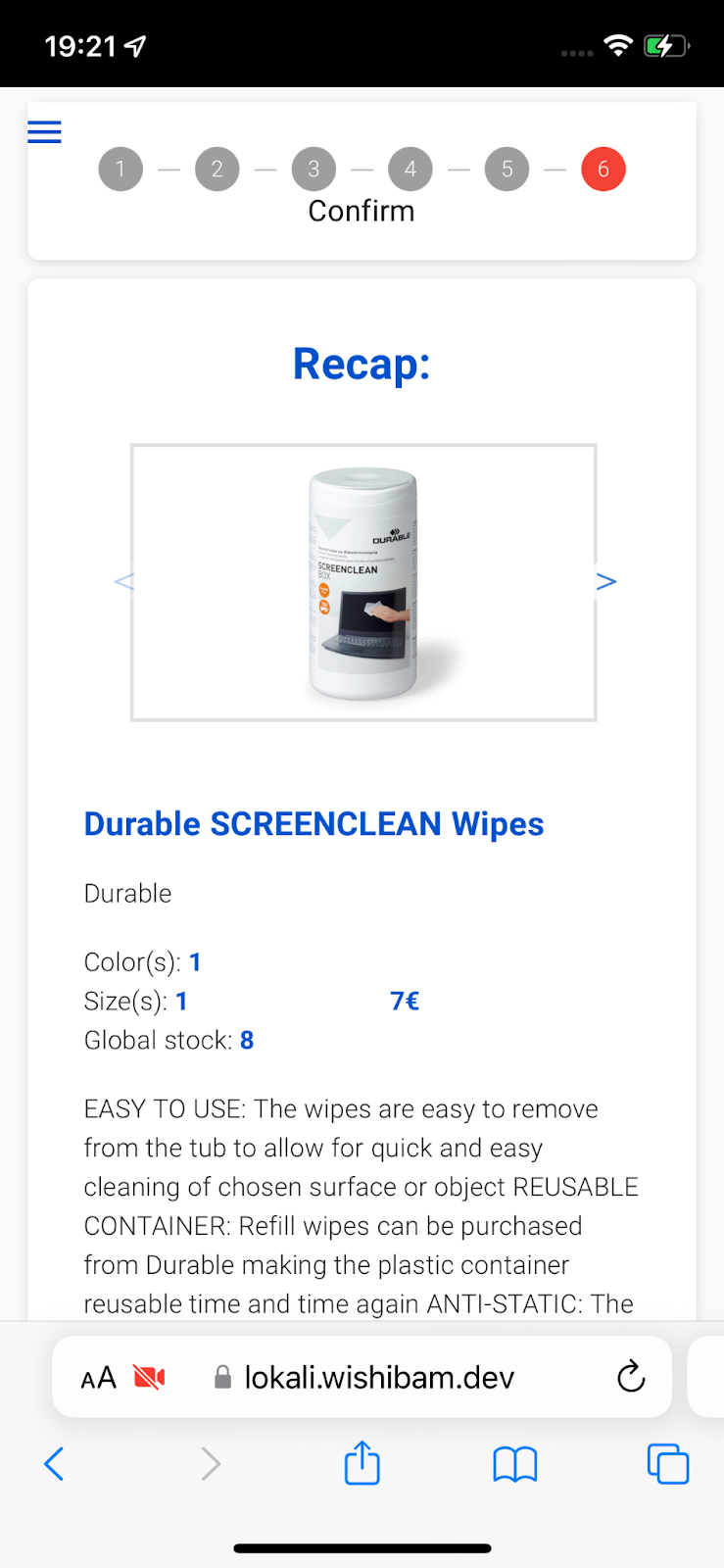This screenshot has height=1568, width=724.
Task: Open Safari bookmarks
Action: [515, 1464]
